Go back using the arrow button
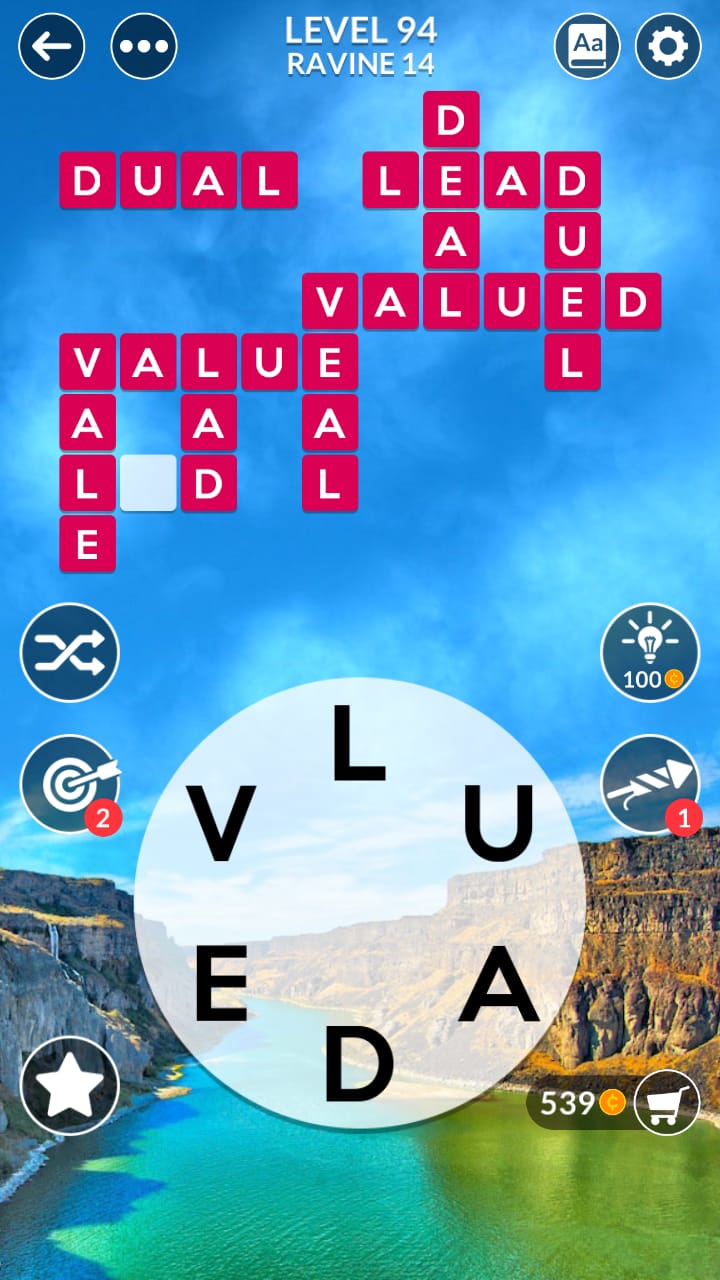 click(52, 46)
